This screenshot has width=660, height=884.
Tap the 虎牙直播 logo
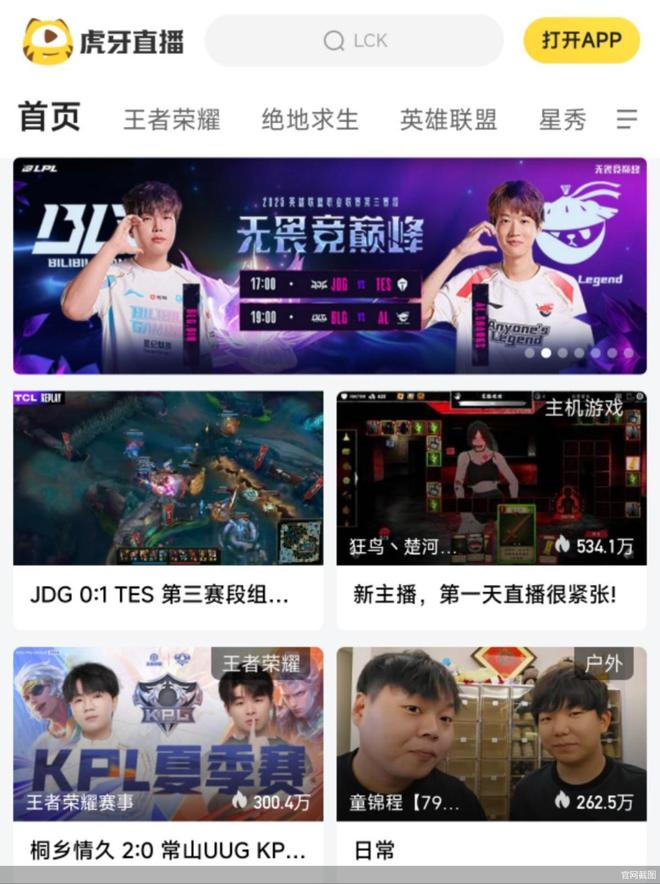point(103,41)
